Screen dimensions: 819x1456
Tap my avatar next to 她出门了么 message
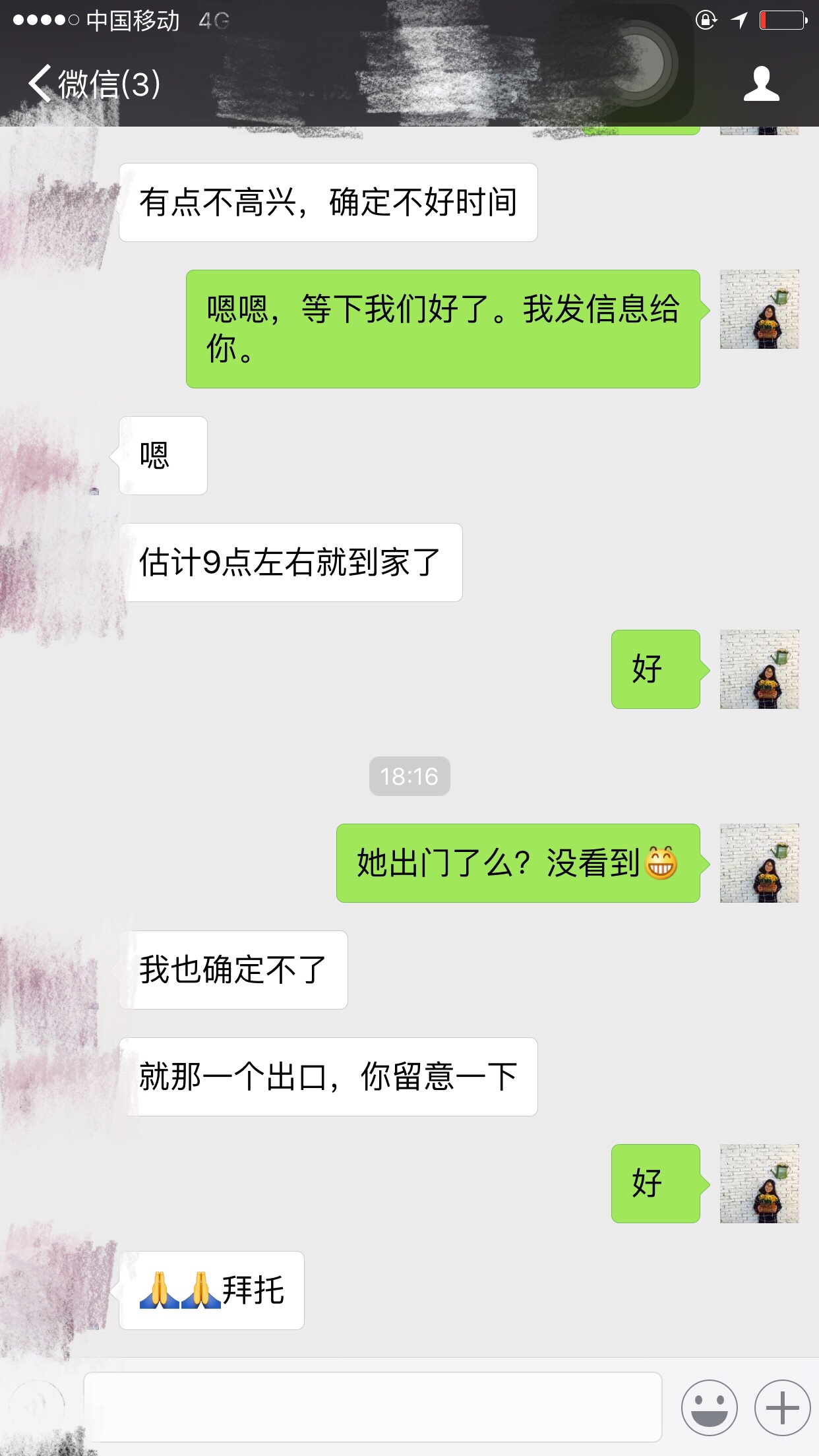[x=759, y=863]
